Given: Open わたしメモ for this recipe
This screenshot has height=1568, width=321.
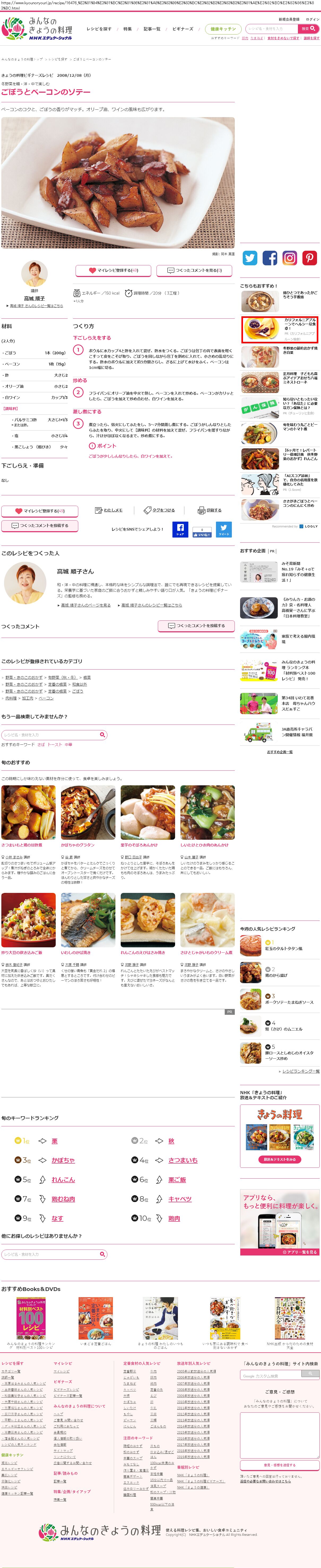Looking at the screenshot, I should click(x=109, y=510).
